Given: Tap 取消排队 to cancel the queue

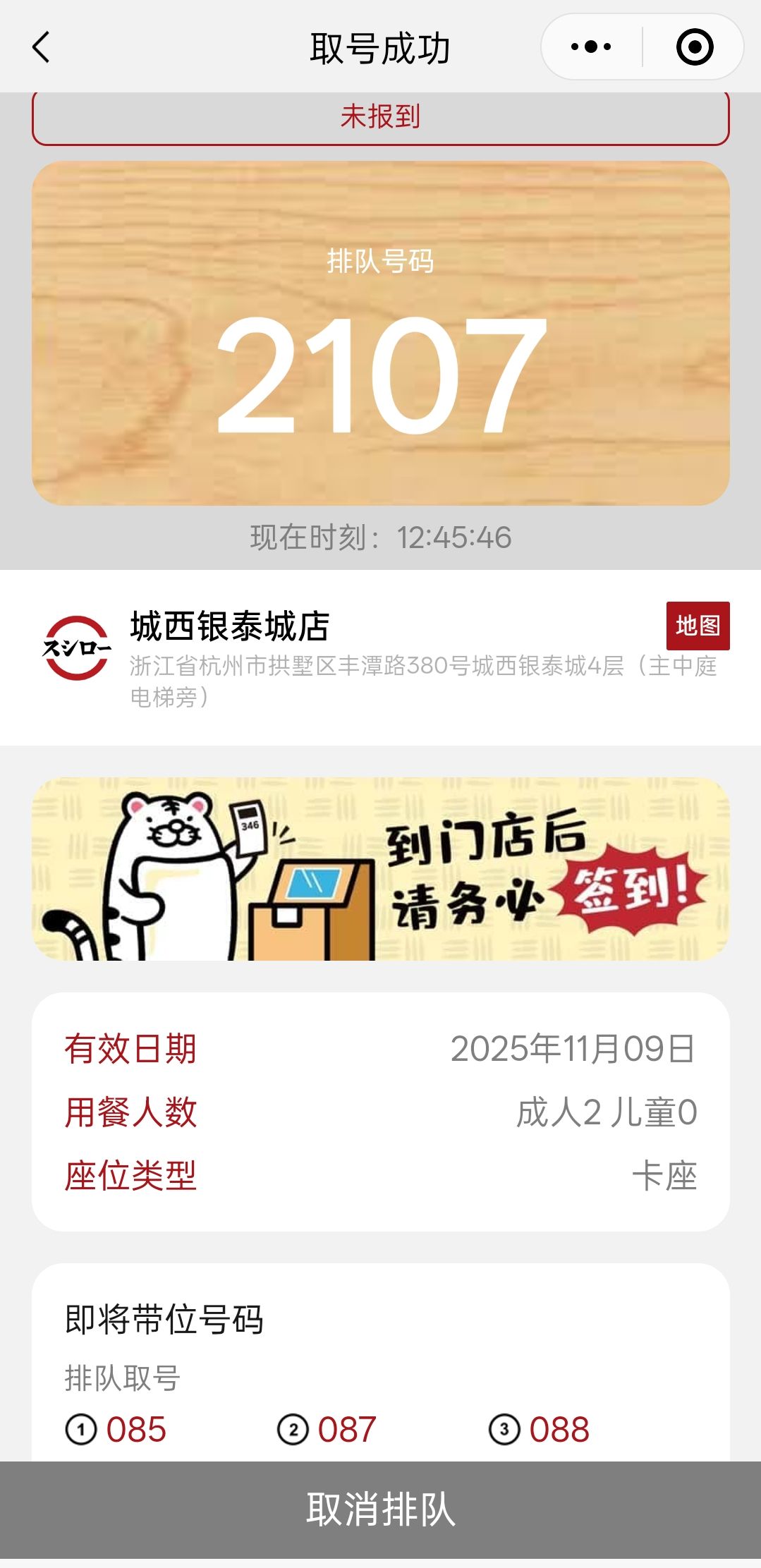Looking at the screenshot, I should 381,1509.
